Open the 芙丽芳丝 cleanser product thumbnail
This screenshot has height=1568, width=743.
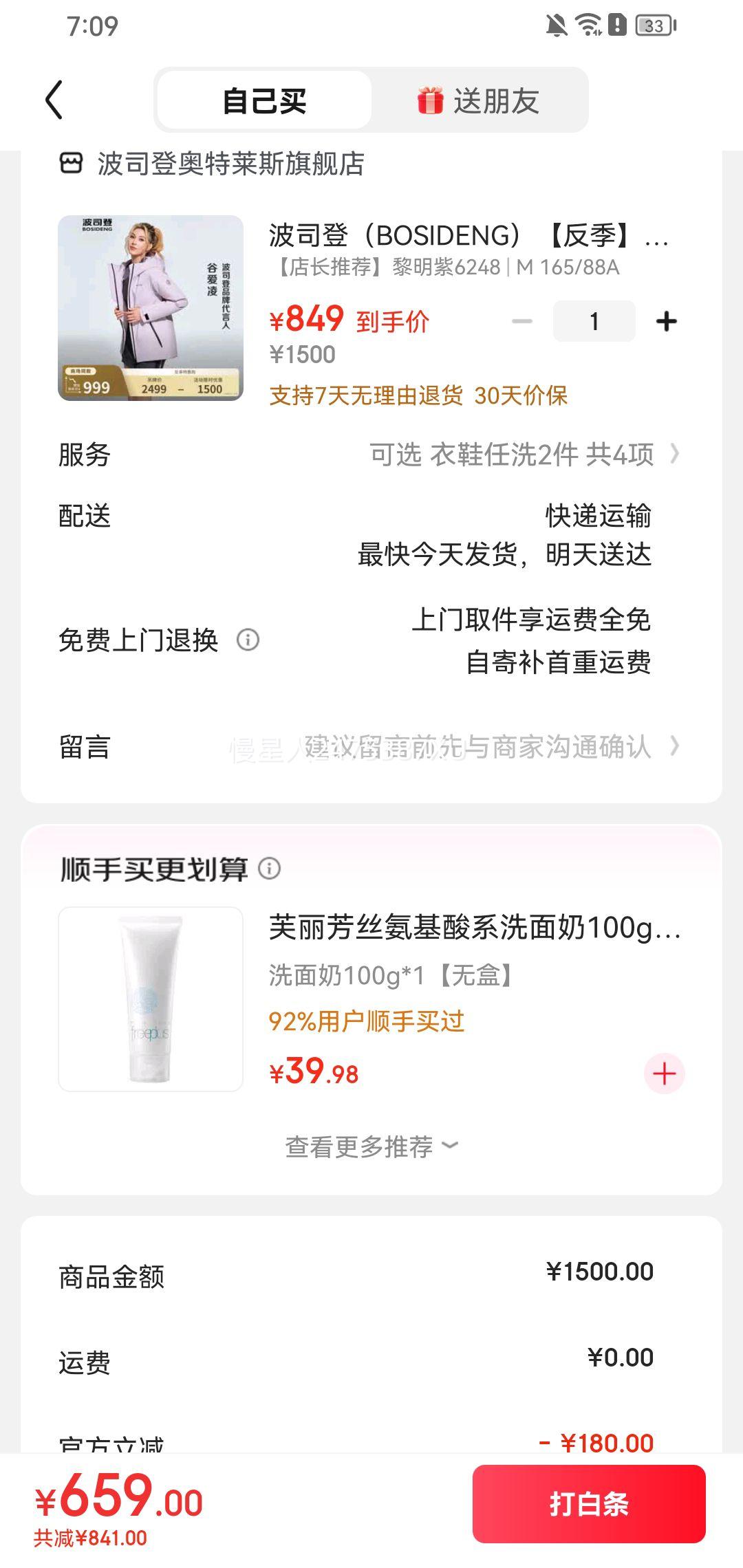(151, 999)
